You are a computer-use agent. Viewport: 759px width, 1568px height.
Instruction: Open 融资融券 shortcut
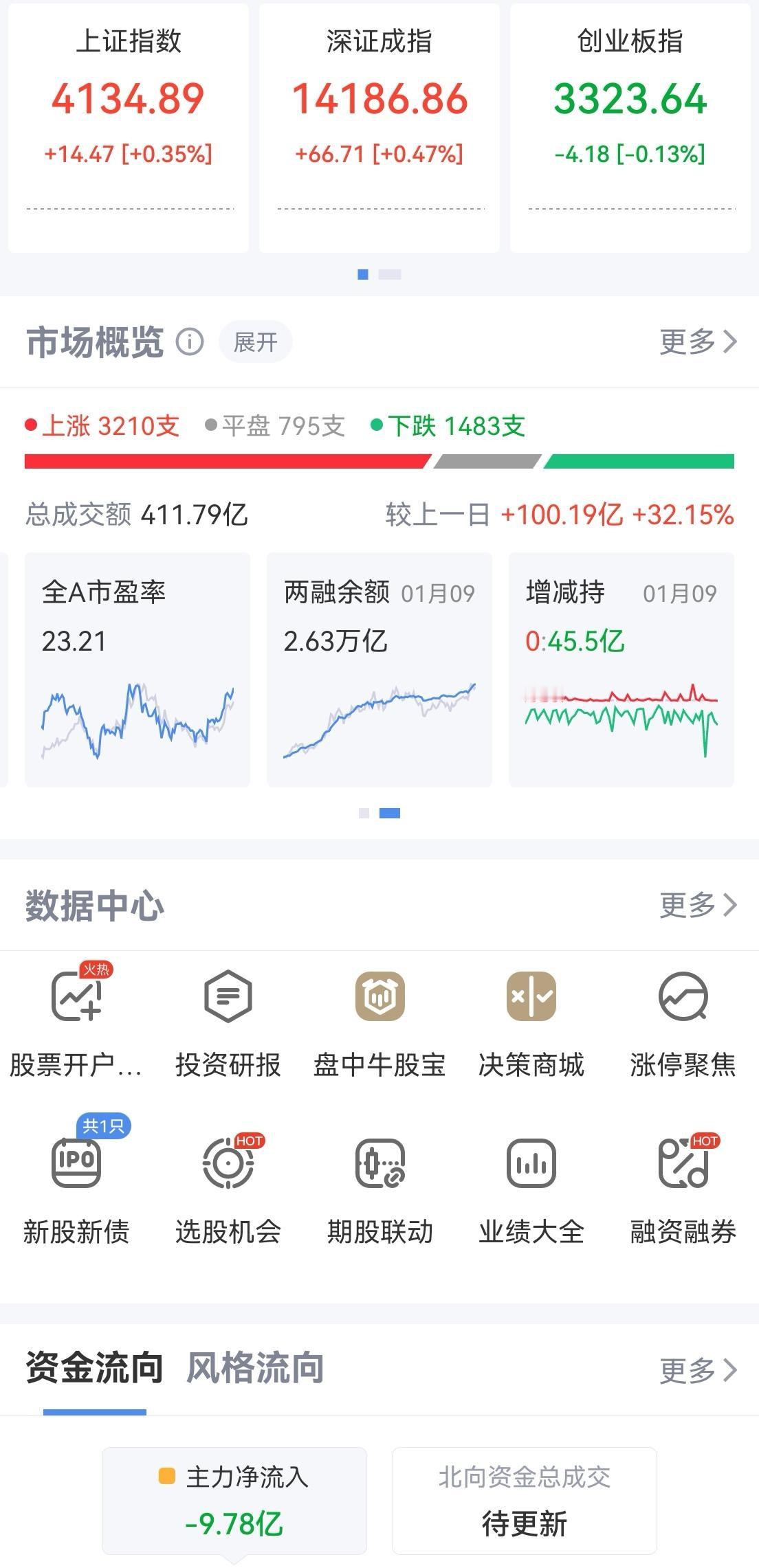pos(683,1189)
